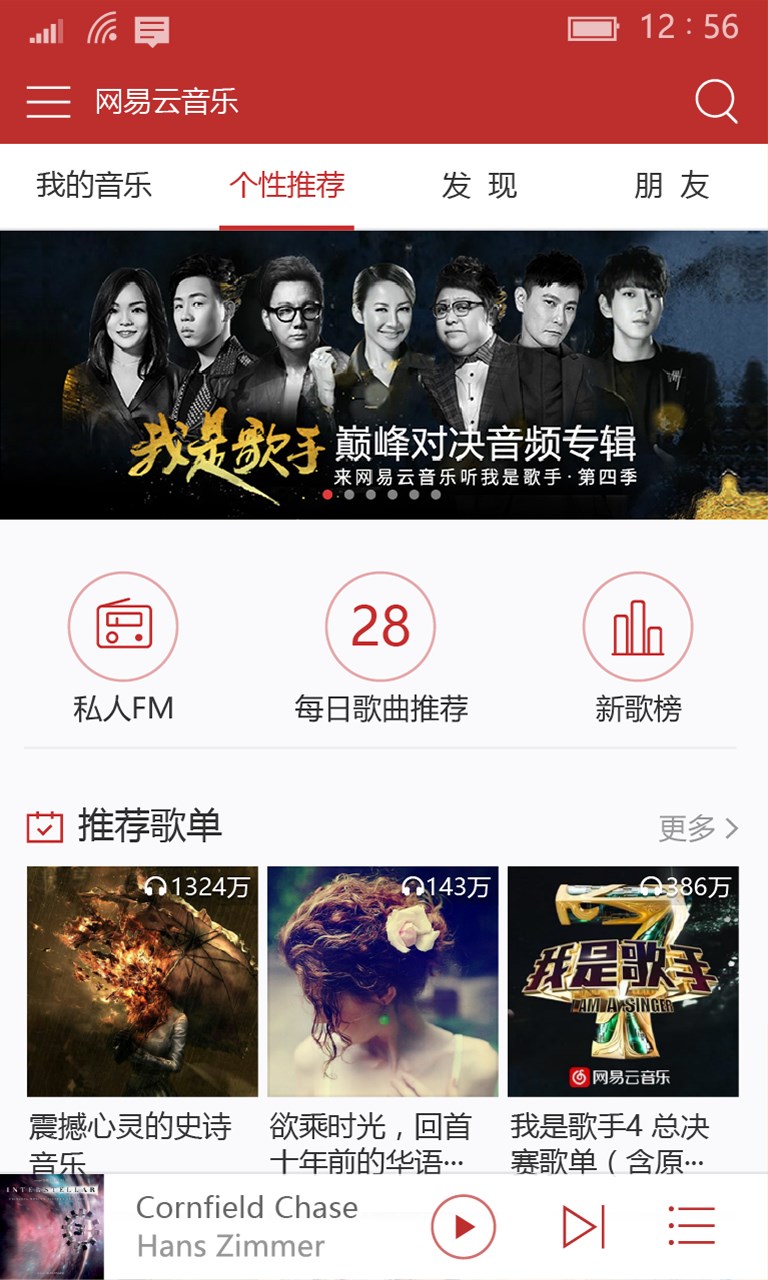The image size is (768, 1280).
Task: Open the navigation drawer menu
Action: (46, 100)
